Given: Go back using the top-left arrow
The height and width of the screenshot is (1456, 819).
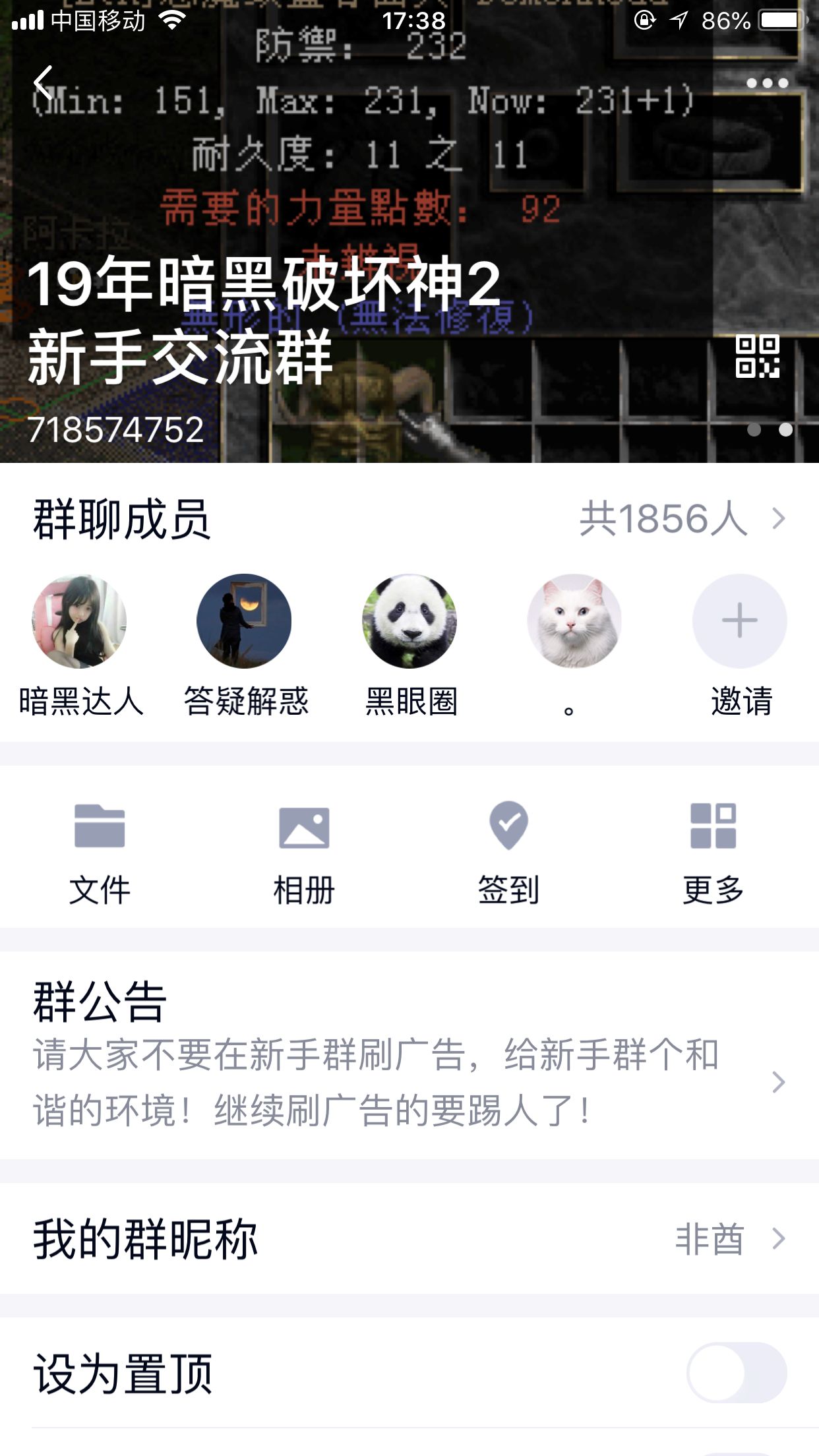Looking at the screenshot, I should (44, 83).
